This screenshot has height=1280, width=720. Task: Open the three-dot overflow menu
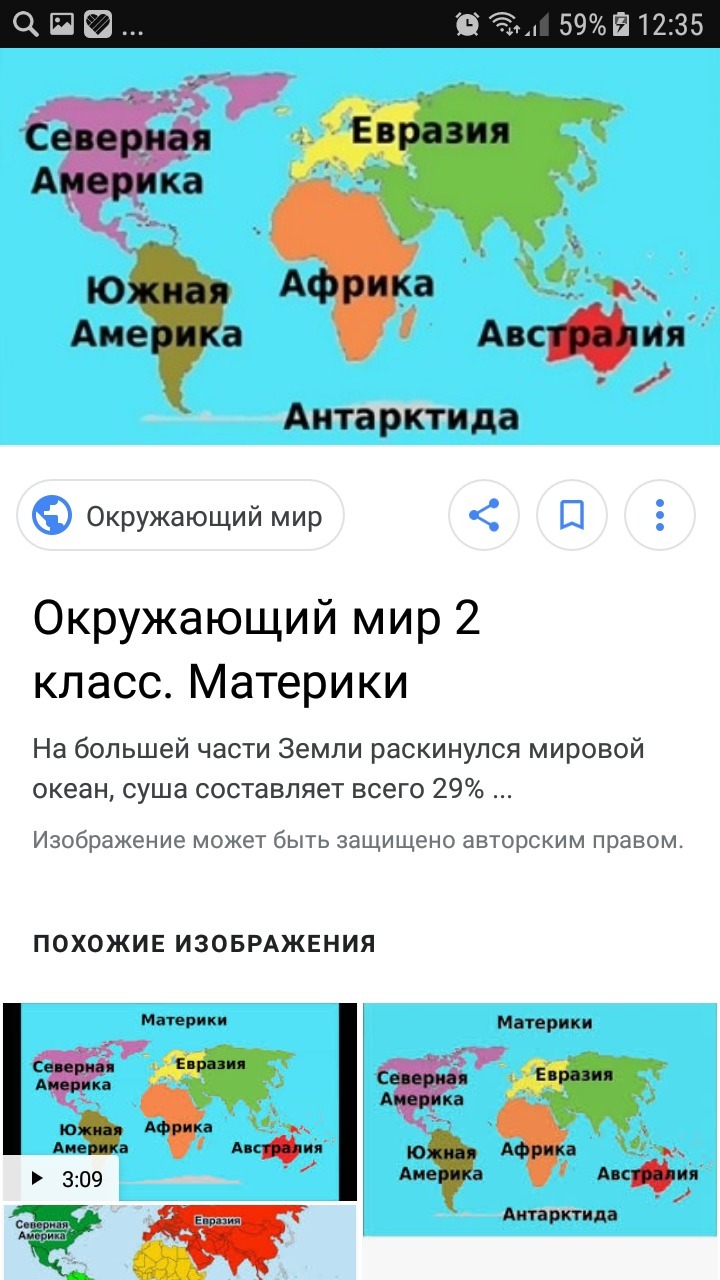click(x=659, y=516)
